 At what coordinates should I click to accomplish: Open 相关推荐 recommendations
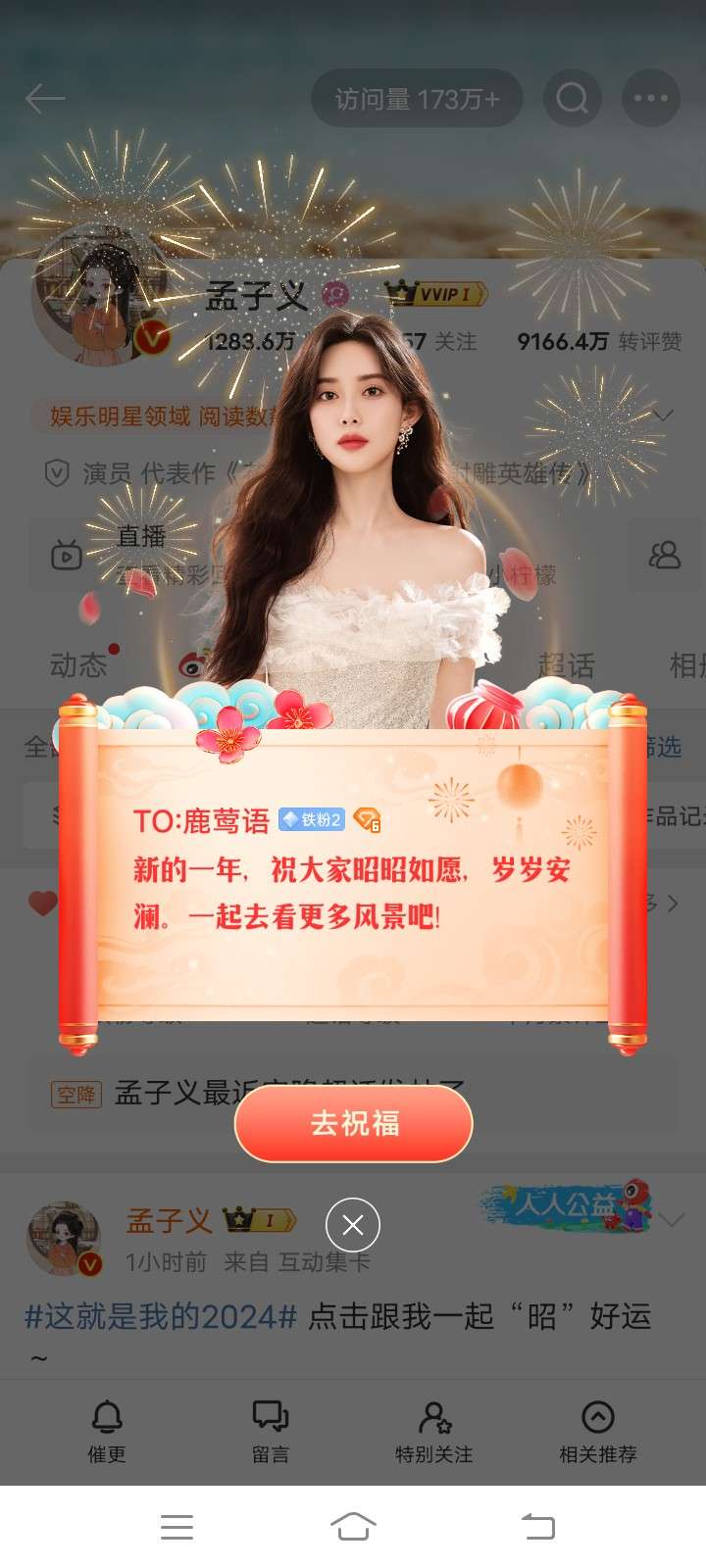tap(598, 1432)
